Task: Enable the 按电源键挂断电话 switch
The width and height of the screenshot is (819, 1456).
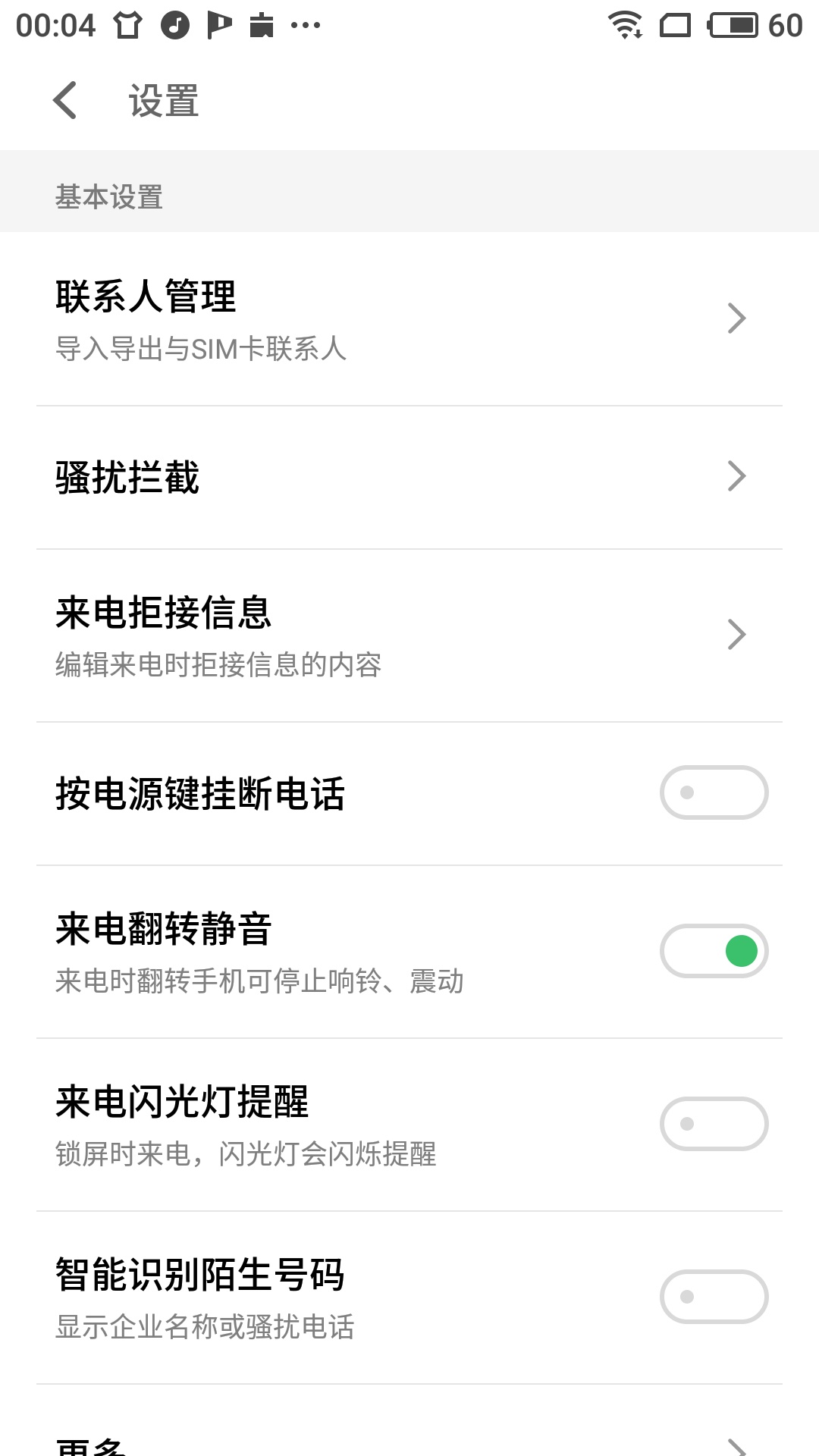Action: [x=714, y=792]
